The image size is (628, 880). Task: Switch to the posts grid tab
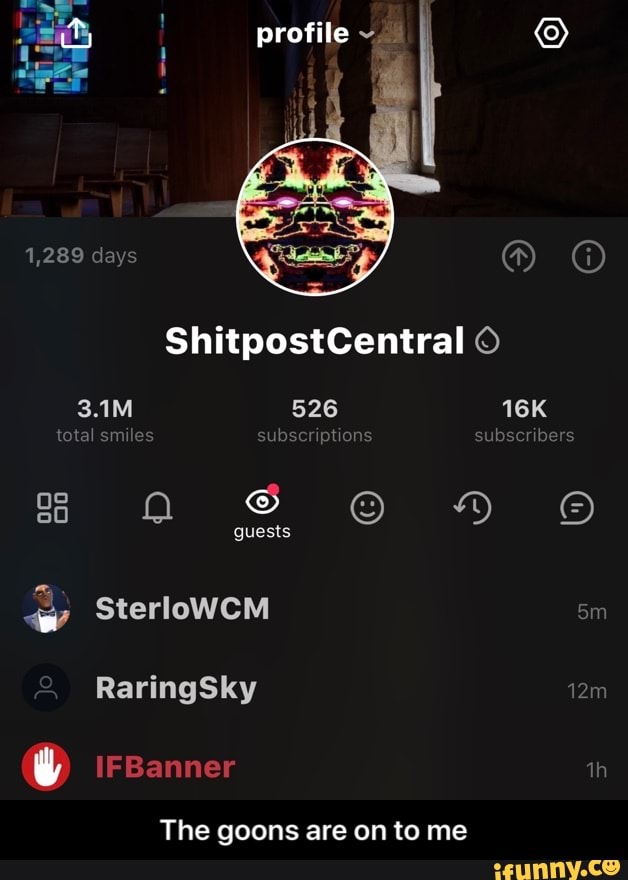point(52,508)
